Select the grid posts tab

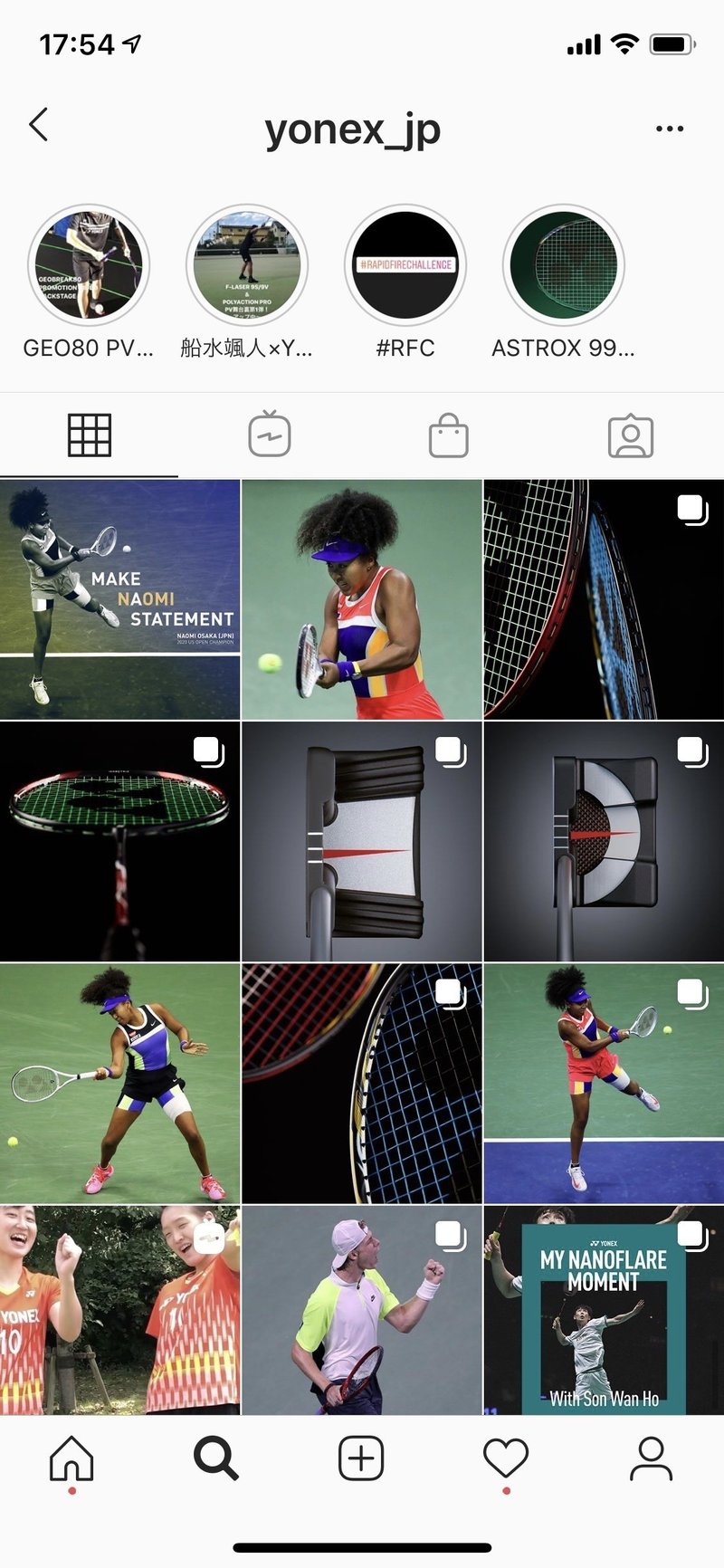point(90,435)
